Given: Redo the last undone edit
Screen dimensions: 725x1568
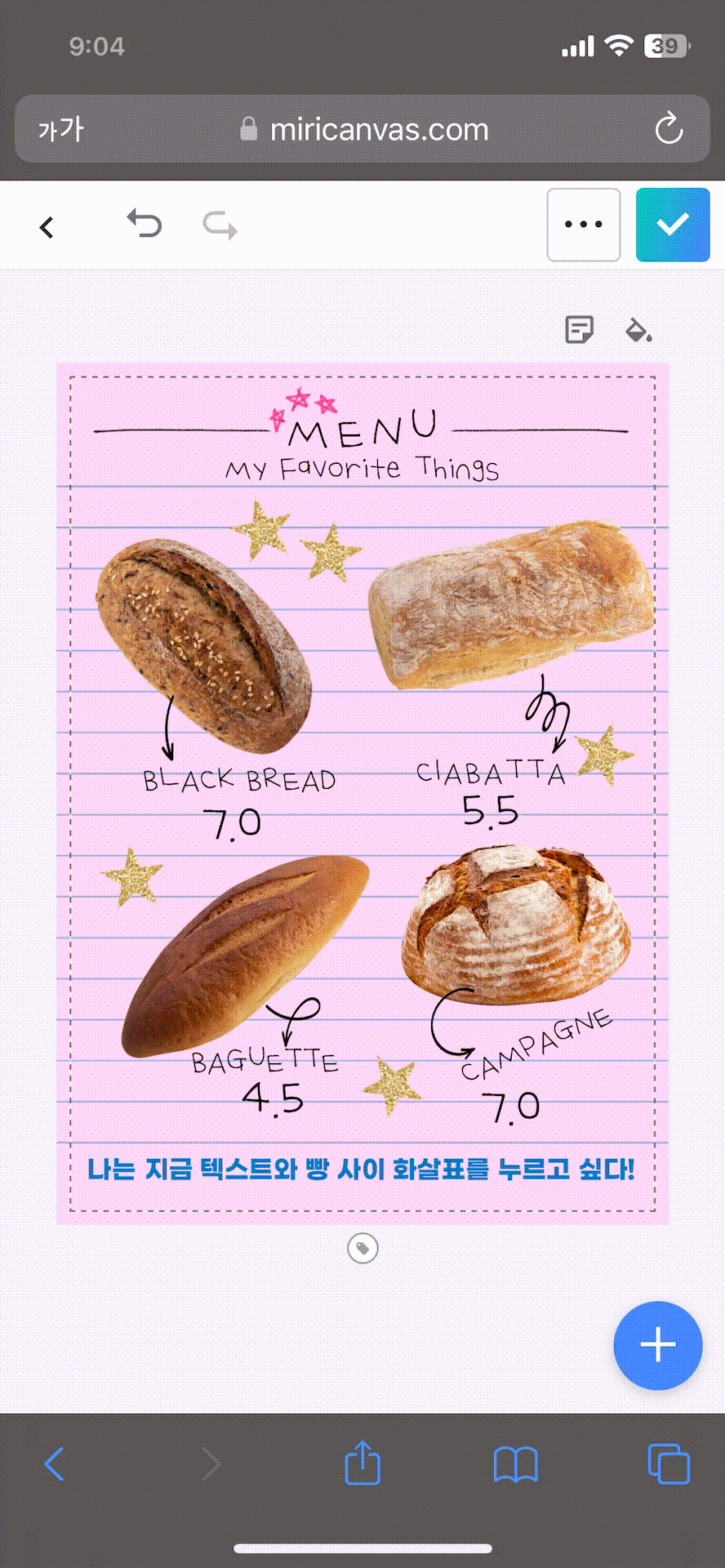Looking at the screenshot, I should click(220, 225).
